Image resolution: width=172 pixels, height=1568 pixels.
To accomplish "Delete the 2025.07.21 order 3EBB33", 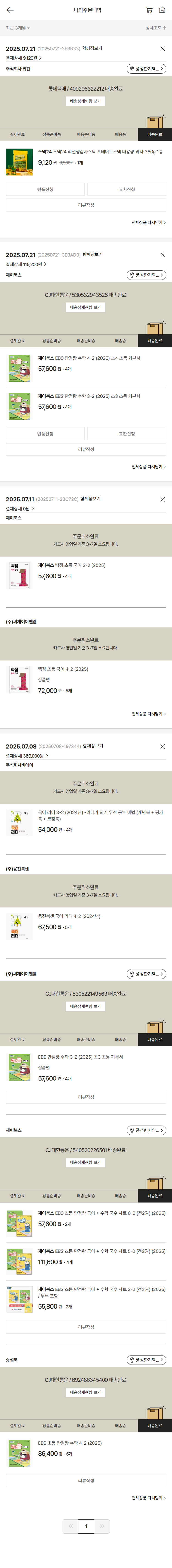I will coord(162,49).
